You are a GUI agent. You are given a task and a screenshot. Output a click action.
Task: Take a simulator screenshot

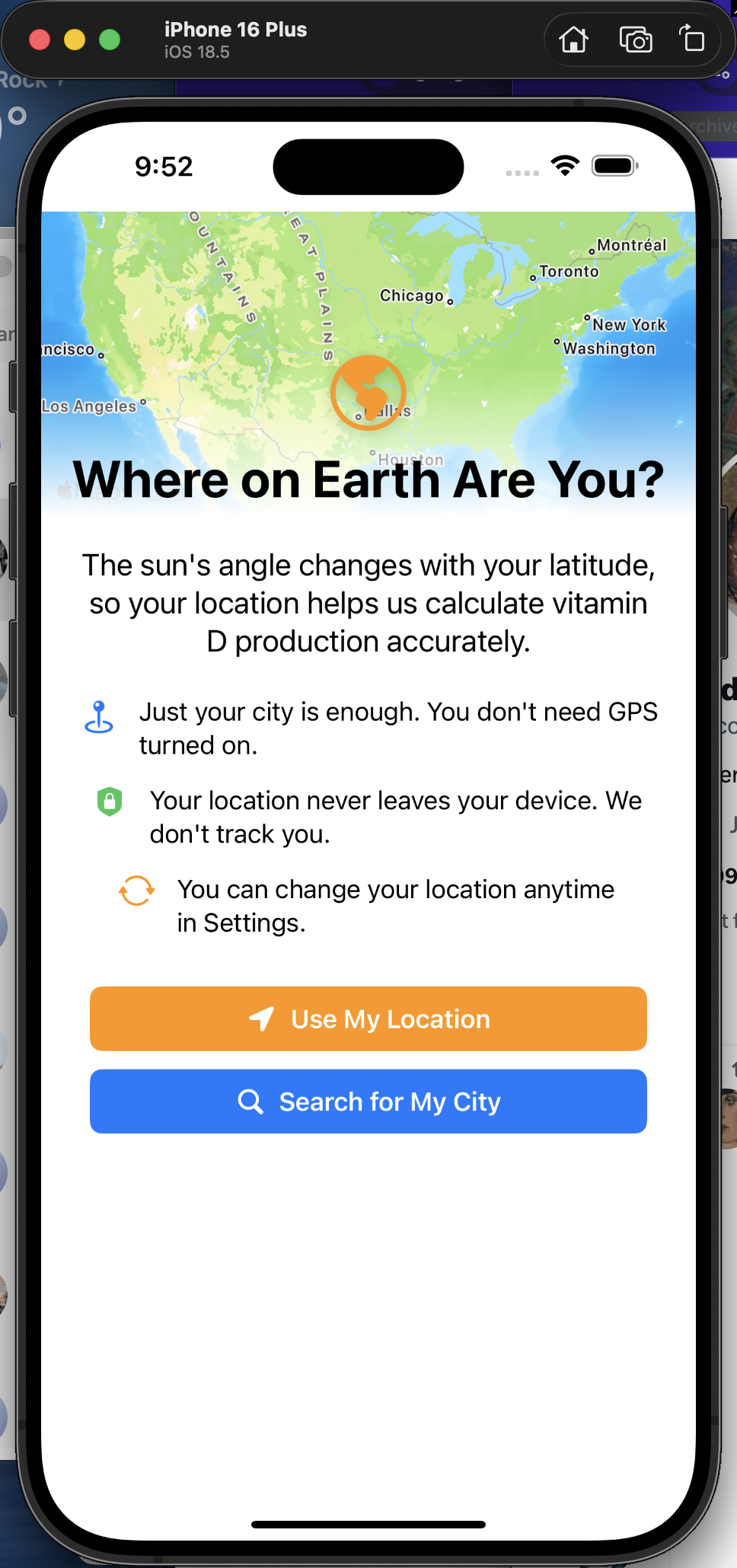[635, 40]
